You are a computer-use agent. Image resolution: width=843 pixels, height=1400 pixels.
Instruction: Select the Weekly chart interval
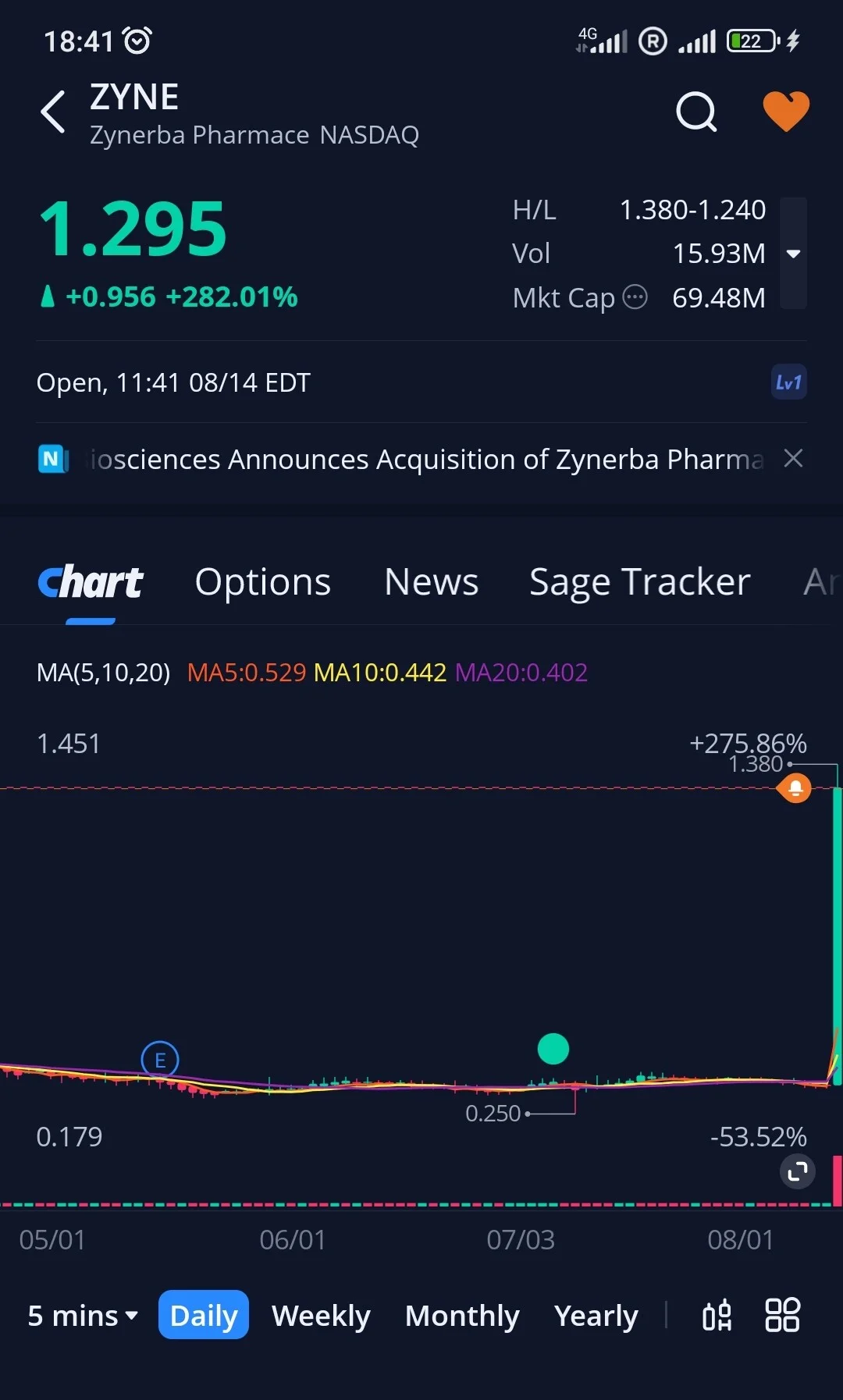321,1316
